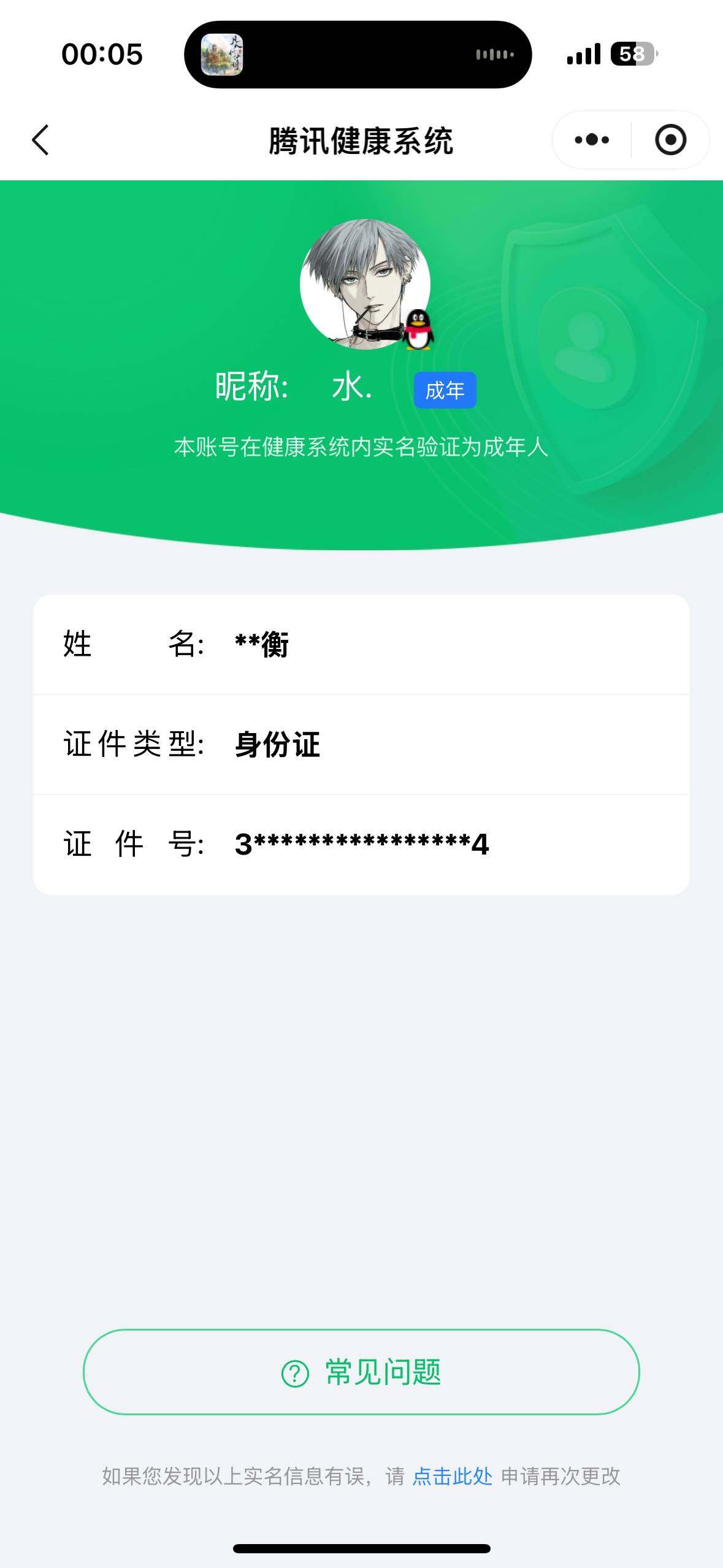Tap the 成年 adult status badge
Screen dimensions: 723x1568
(x=445, y=389)
